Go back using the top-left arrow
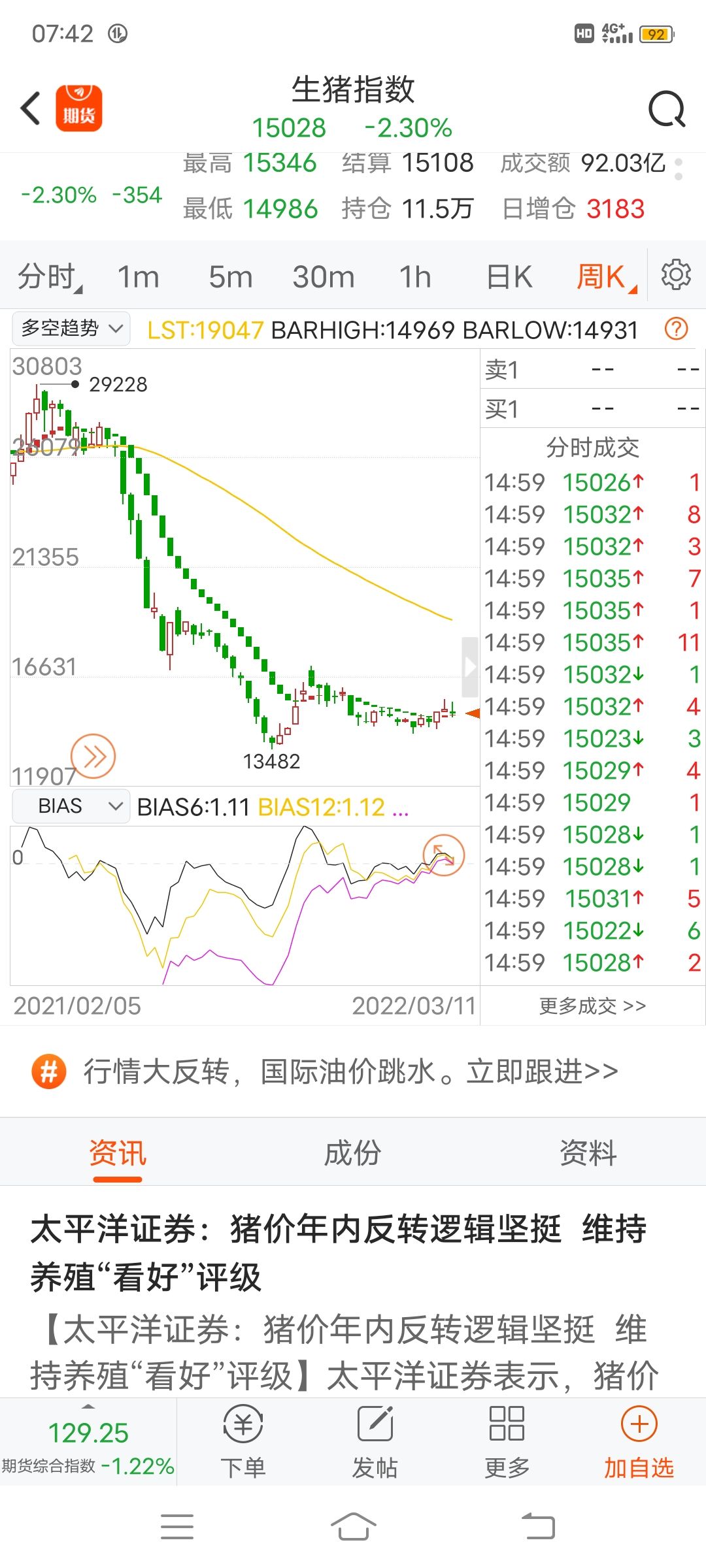Image resolution: width=706 pixels, height=1568 pixels. tap(31, 108)
